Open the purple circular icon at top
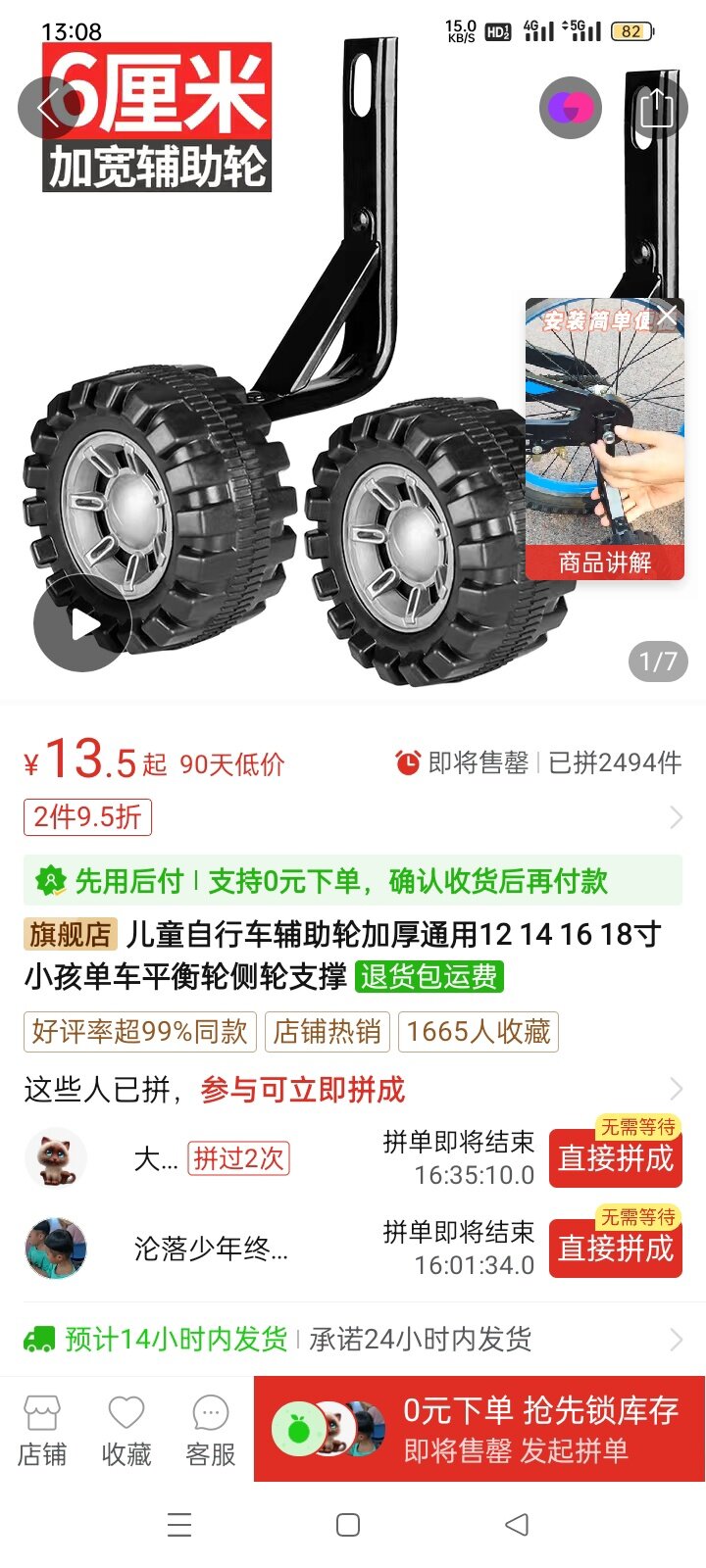706x1568 pixels. click(570, 108)
